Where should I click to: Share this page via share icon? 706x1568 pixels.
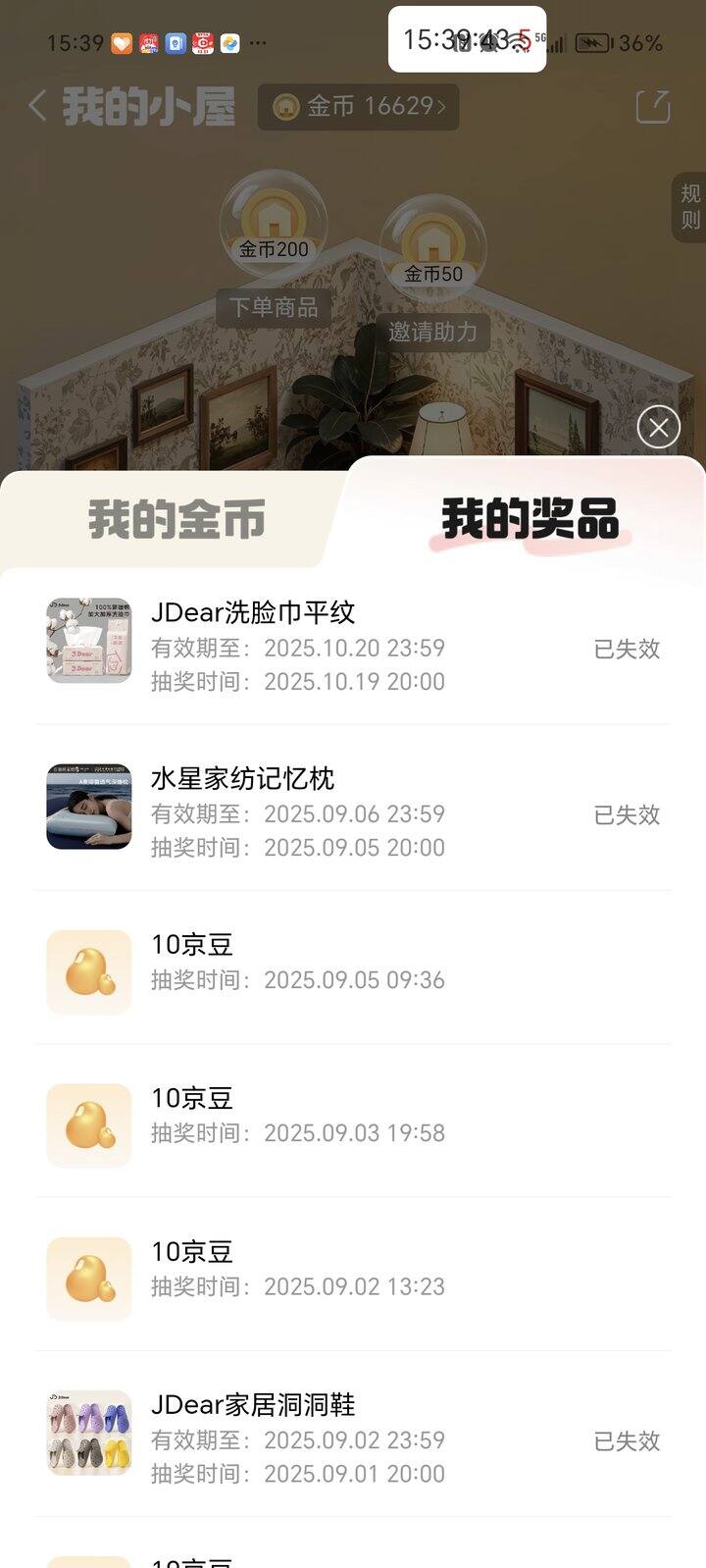[653, 107]
